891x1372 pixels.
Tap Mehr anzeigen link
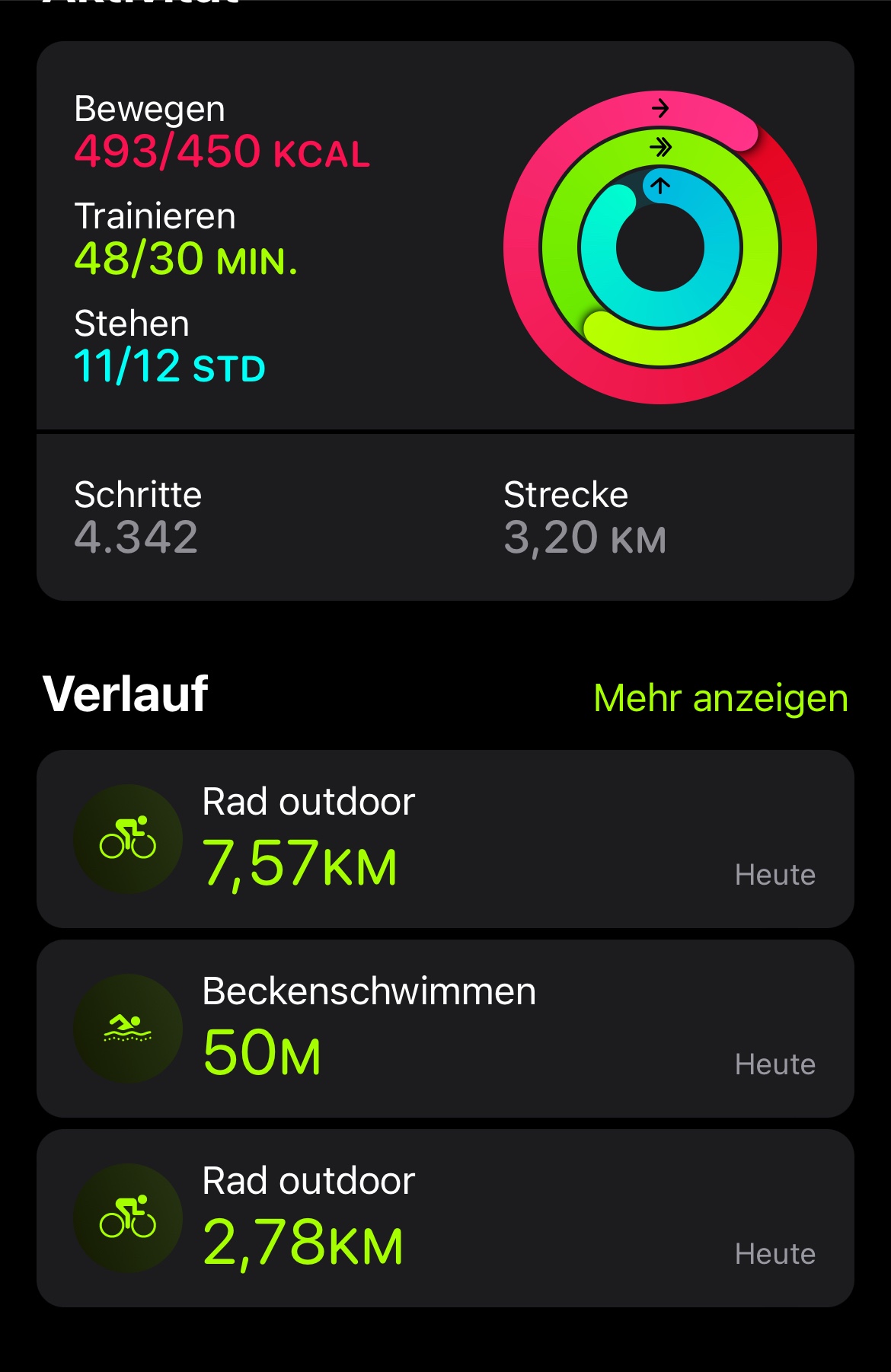[x=720, y=698]
